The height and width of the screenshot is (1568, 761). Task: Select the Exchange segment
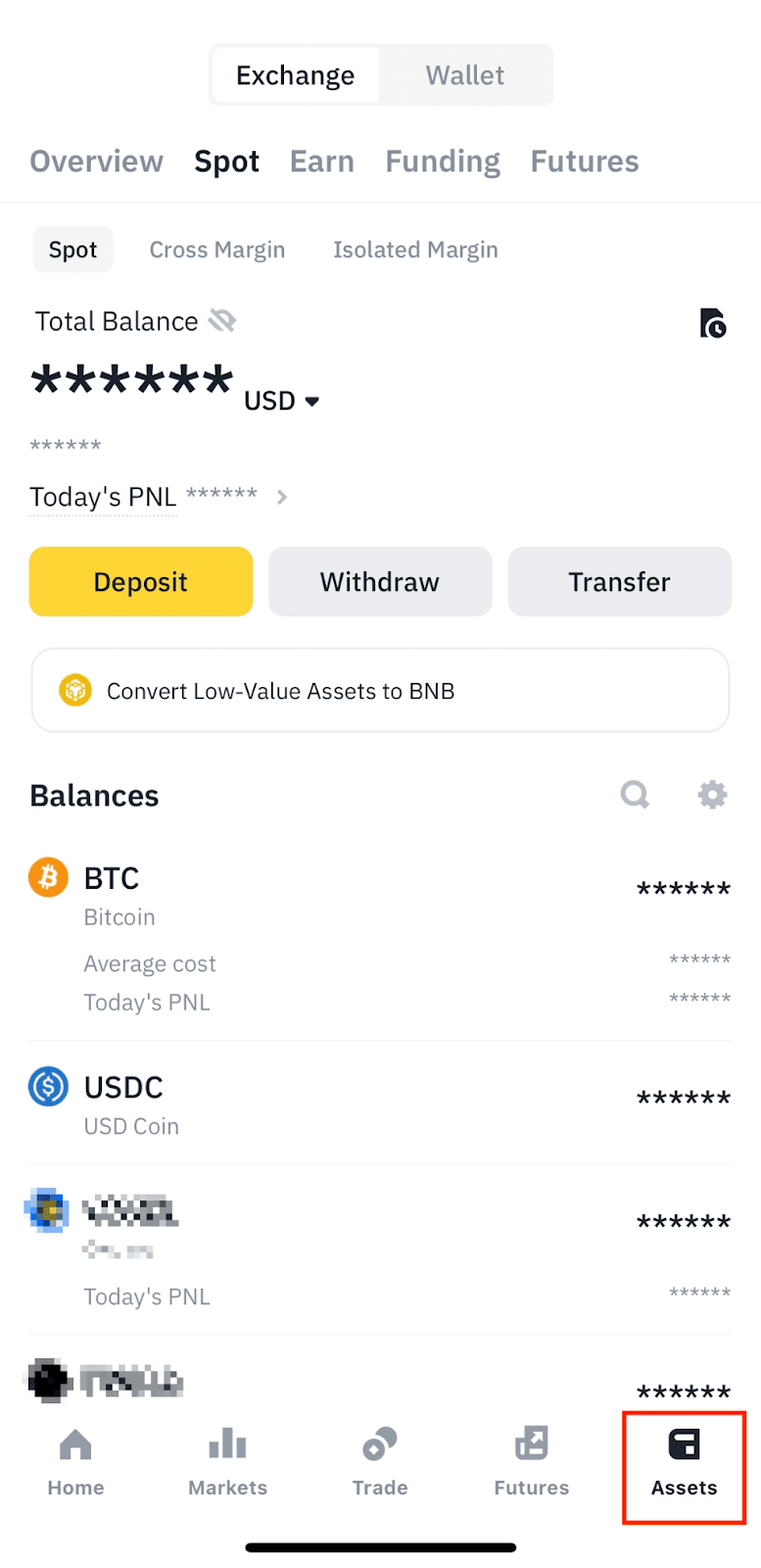coord(295,75)
